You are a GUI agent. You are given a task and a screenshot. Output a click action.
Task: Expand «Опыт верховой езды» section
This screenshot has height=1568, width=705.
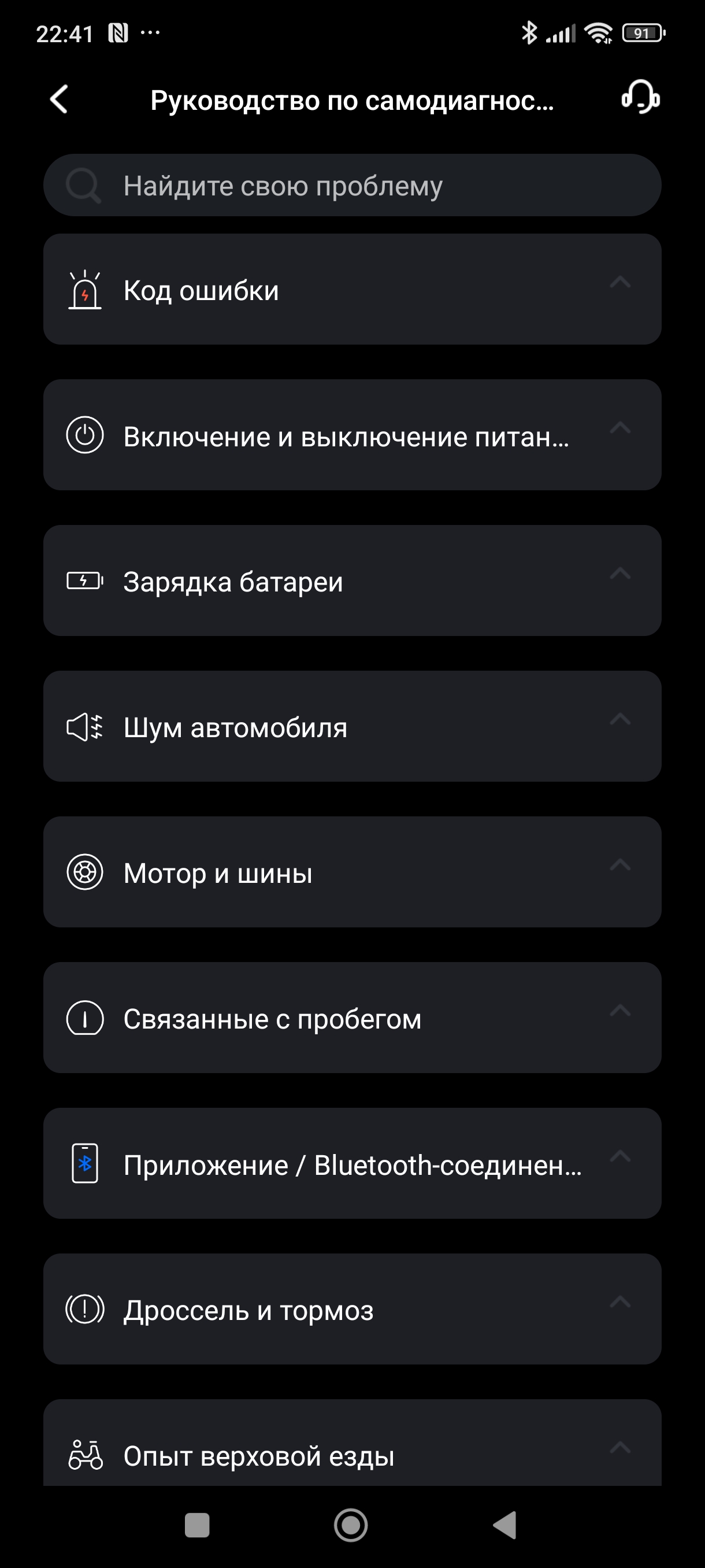click(352, 1452)
